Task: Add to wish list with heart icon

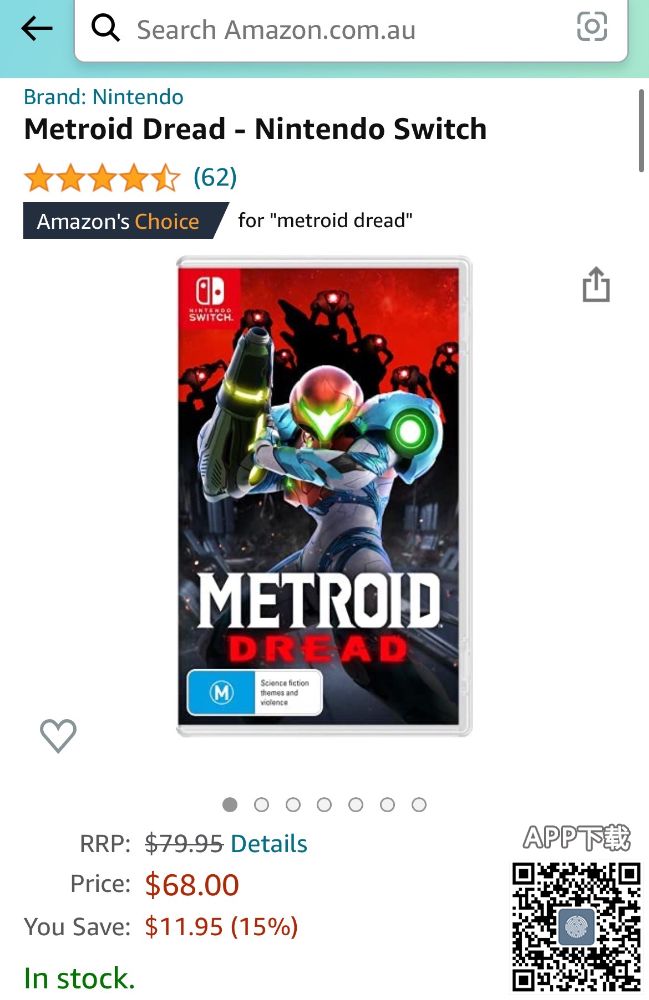Action: (58, 736)
